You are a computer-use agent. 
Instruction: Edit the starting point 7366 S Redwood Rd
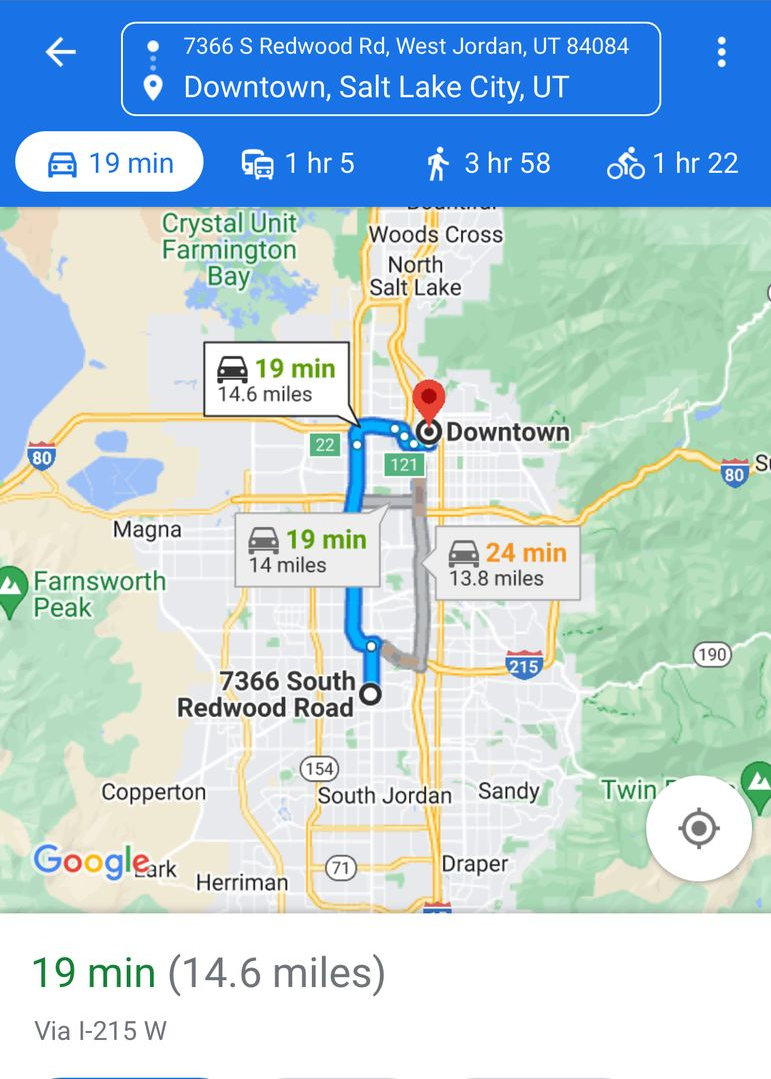click(x=405, y=46)
